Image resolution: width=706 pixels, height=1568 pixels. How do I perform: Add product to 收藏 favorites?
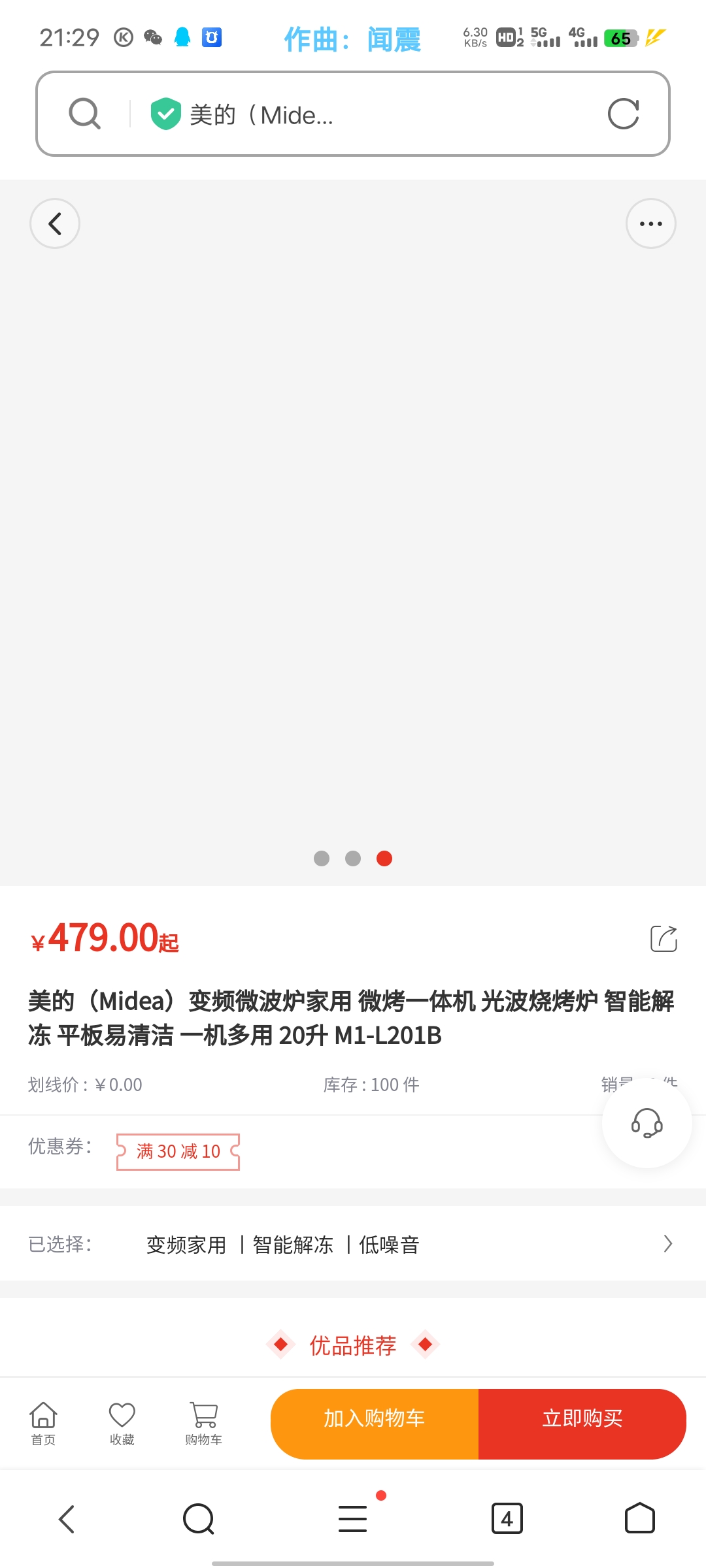pyautogui.click(x=122, y=1424)
